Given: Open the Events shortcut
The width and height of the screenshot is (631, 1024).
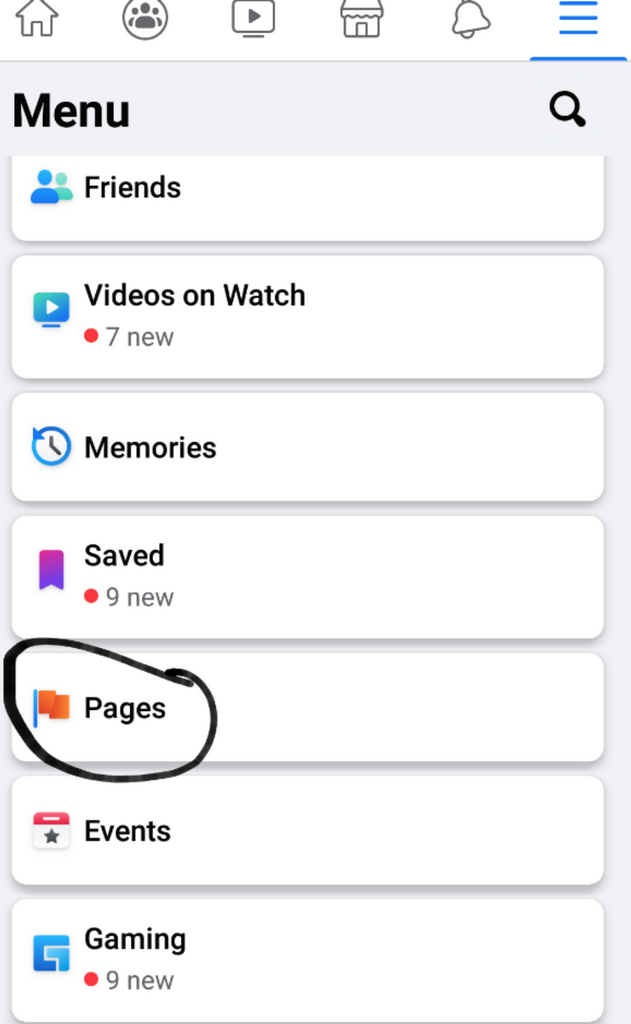Looking at the screenshot, I should point(307,831).
